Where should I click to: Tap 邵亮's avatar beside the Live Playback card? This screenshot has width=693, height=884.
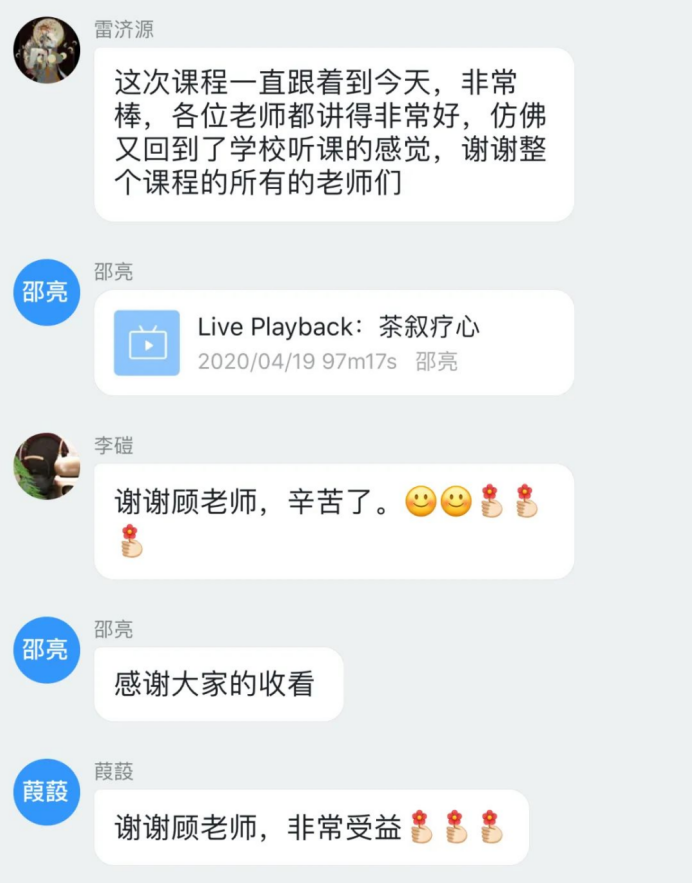tap(46, 292)
